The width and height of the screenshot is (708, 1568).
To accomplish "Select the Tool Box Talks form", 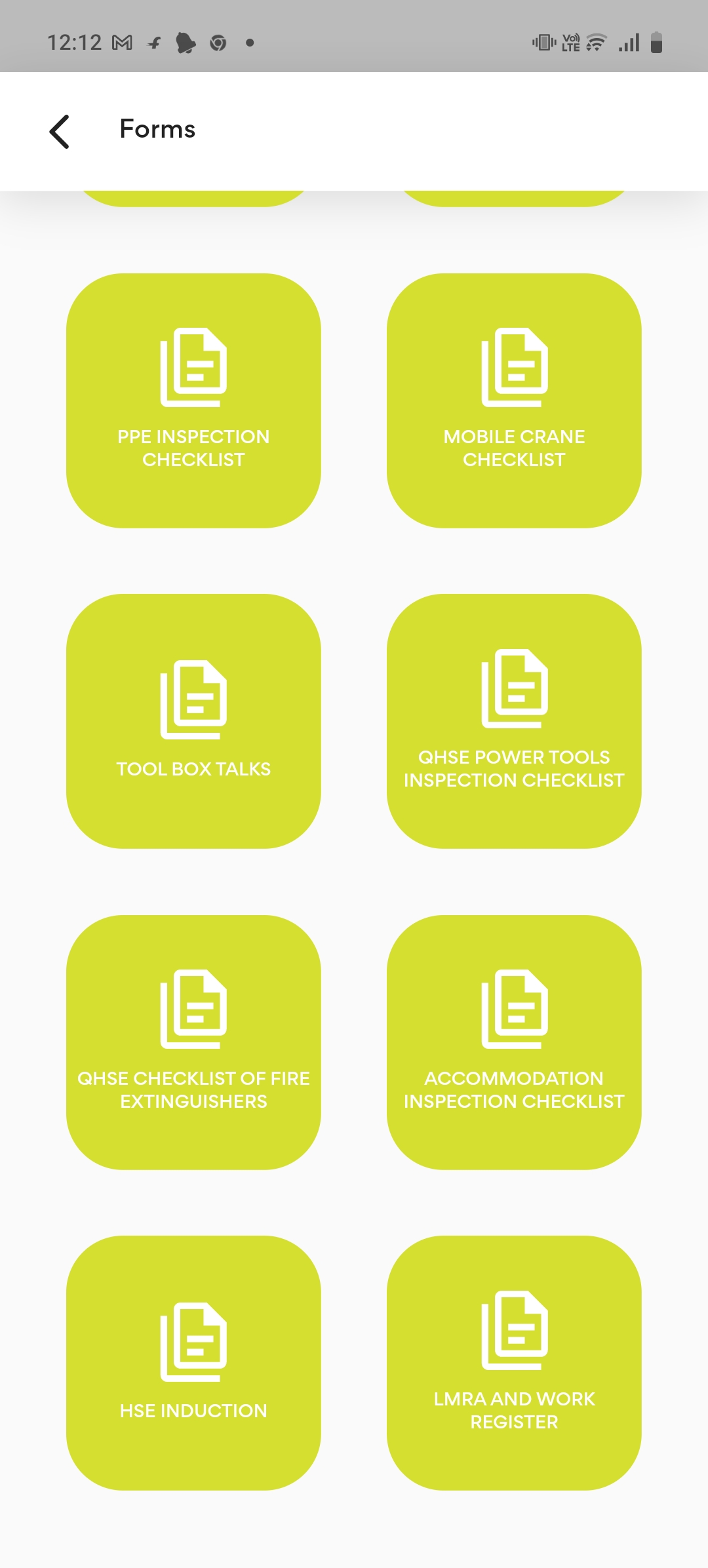I will (x=193, y=721).
